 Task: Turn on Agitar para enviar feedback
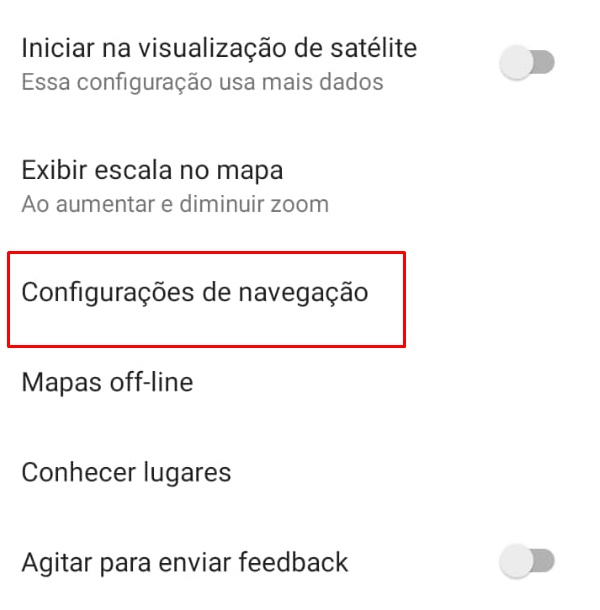527,562
